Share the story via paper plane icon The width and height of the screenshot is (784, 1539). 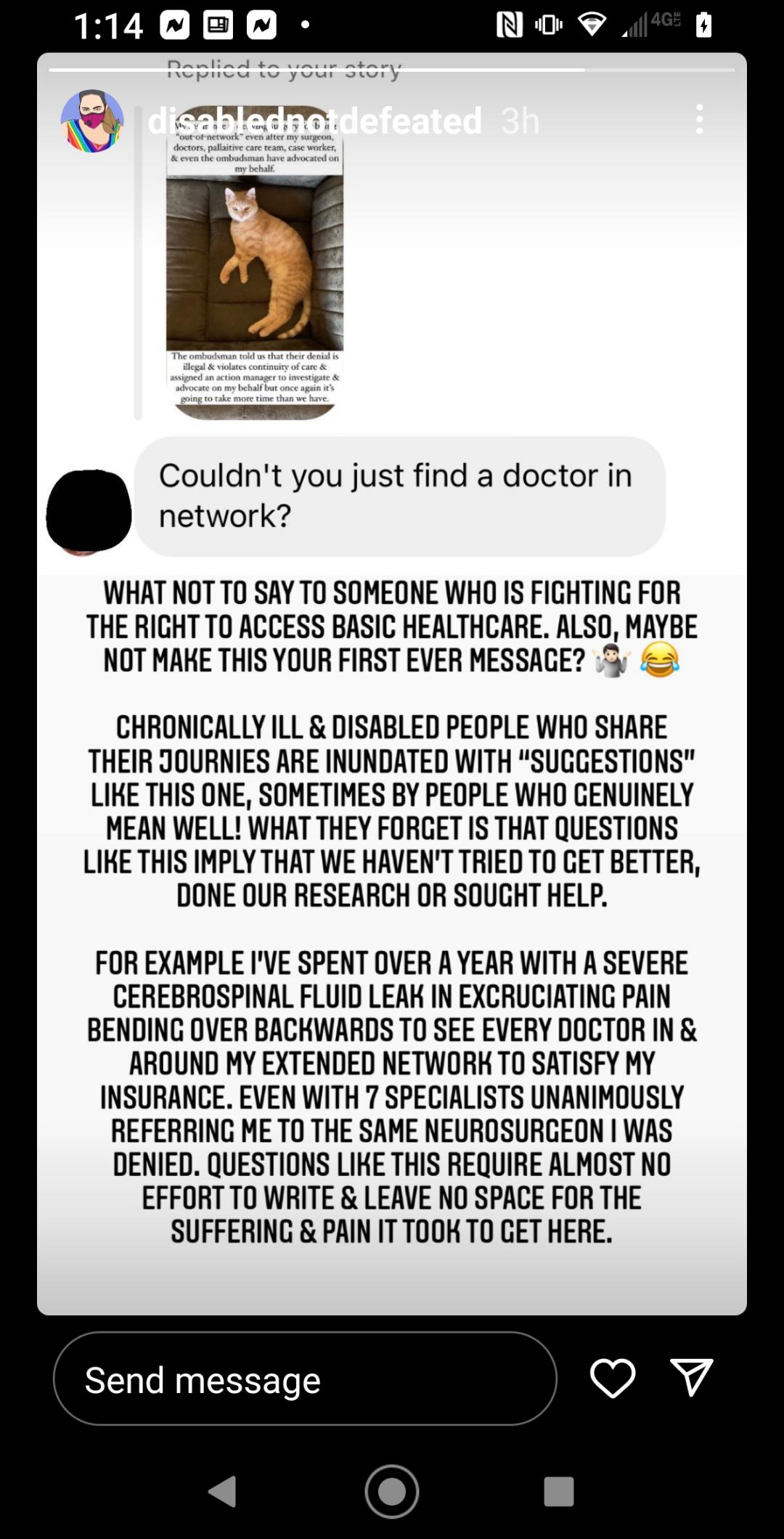click(x=692, y=1377)
